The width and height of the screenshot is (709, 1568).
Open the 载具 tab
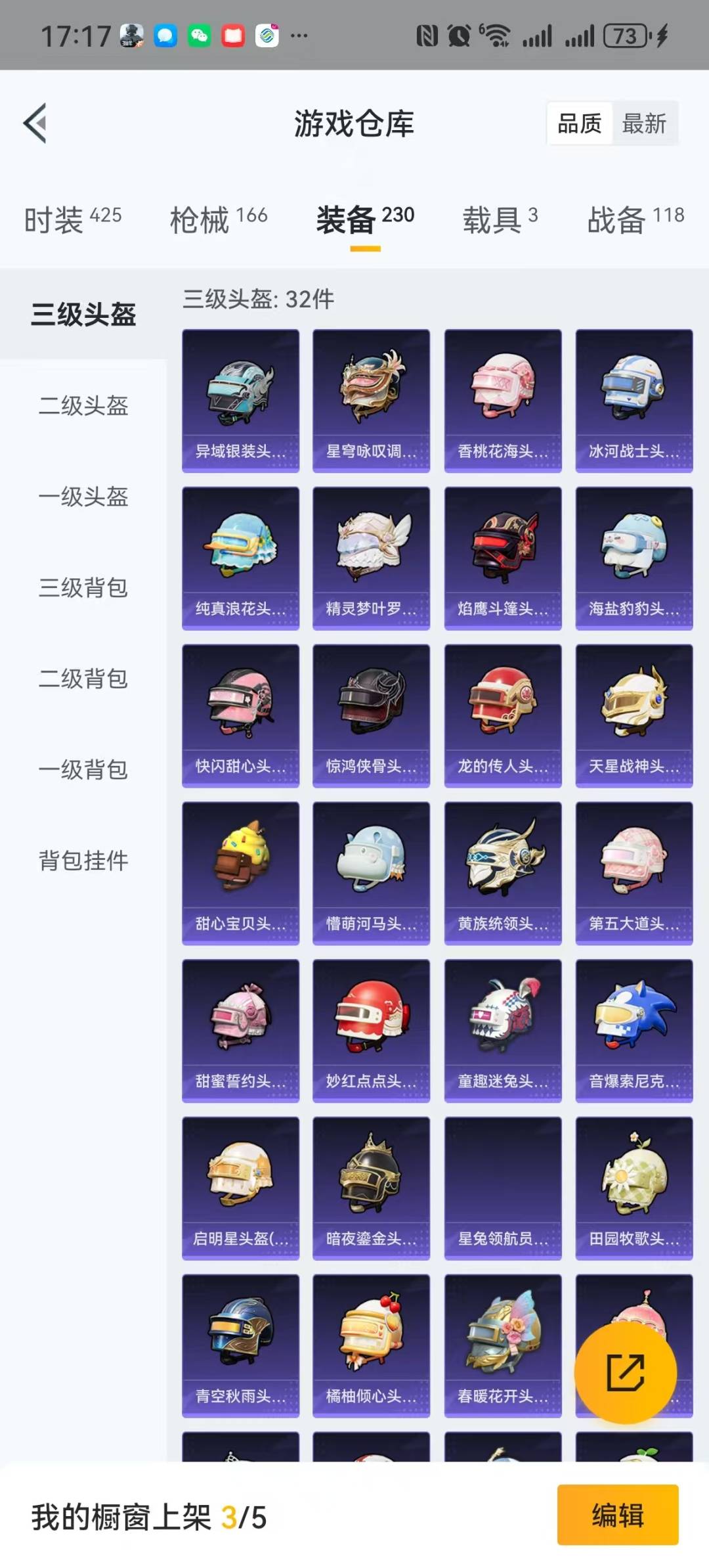(500, 219)
